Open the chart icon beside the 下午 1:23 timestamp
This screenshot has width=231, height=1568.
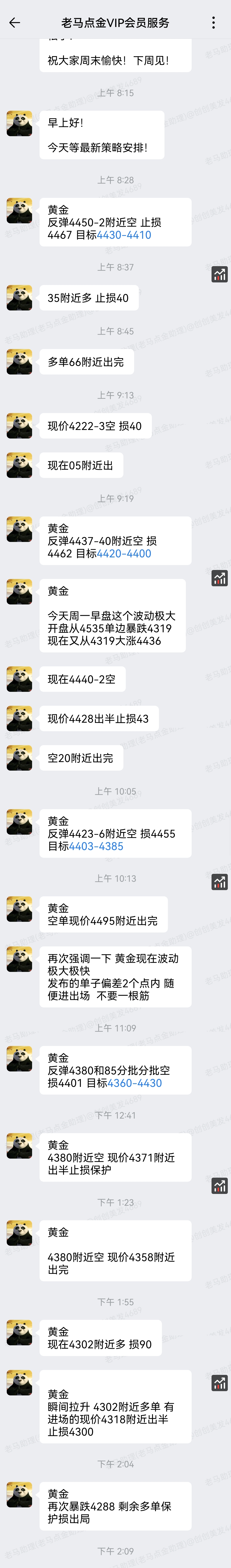point(219,1185)
